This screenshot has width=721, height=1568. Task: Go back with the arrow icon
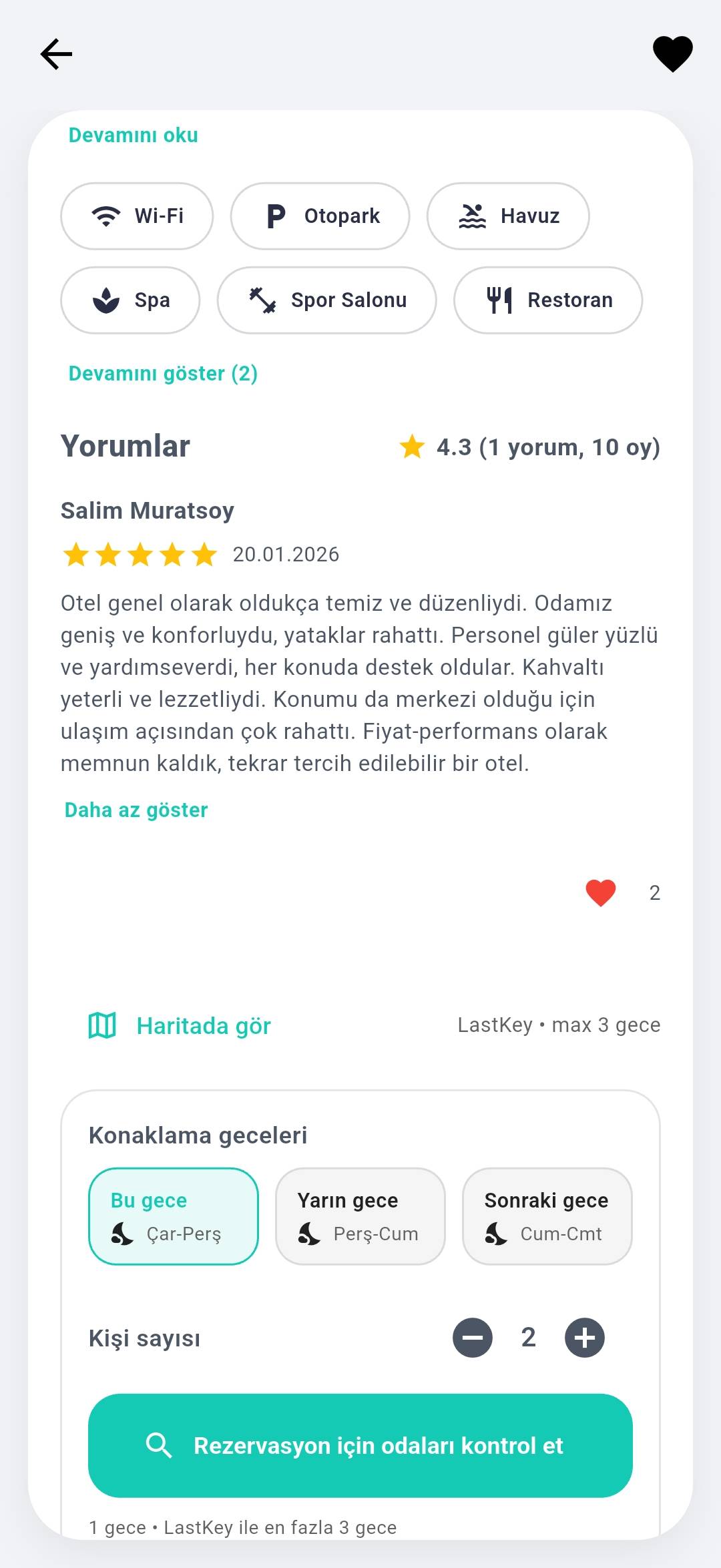[x=56, y=53]
